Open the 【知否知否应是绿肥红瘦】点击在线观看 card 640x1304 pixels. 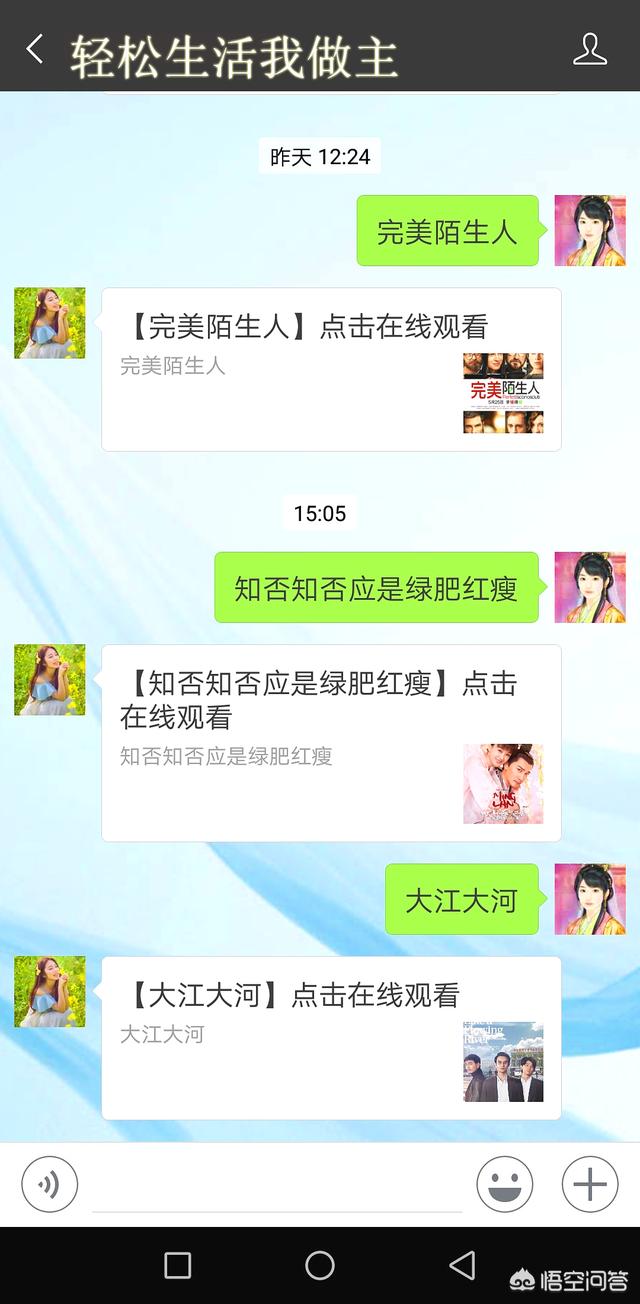(x=331, y=742)
